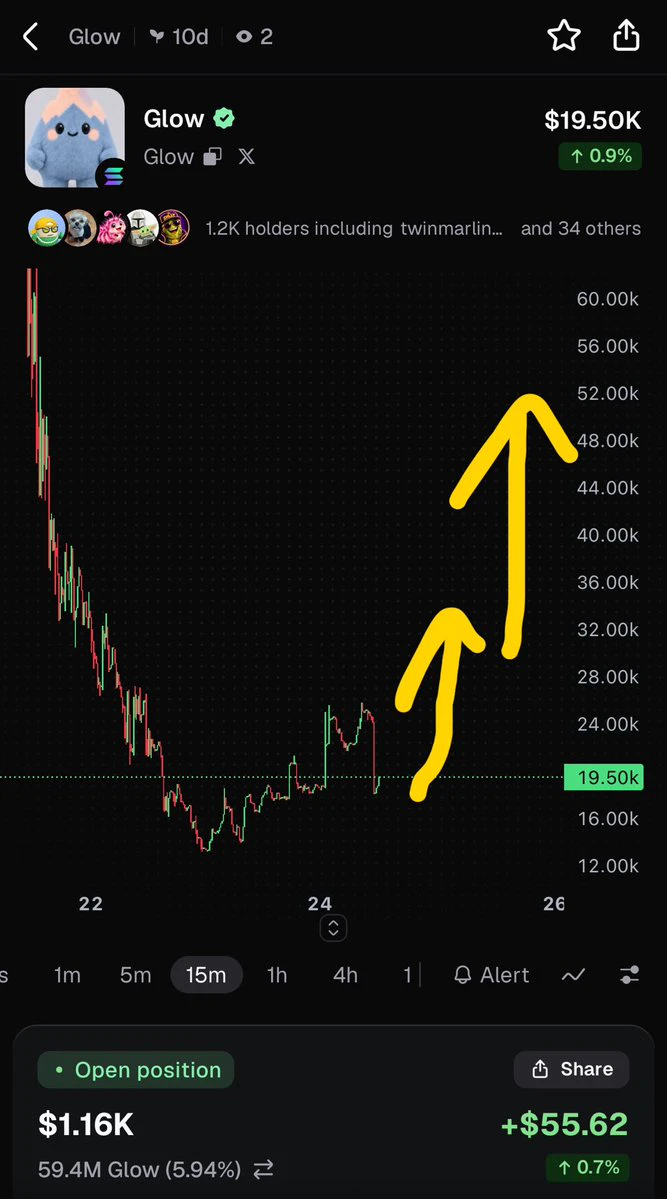The width and height of the screenshot is (667, 1199).
Task: Add Glow to favorites with the star
Action: [x=564, y=36]
